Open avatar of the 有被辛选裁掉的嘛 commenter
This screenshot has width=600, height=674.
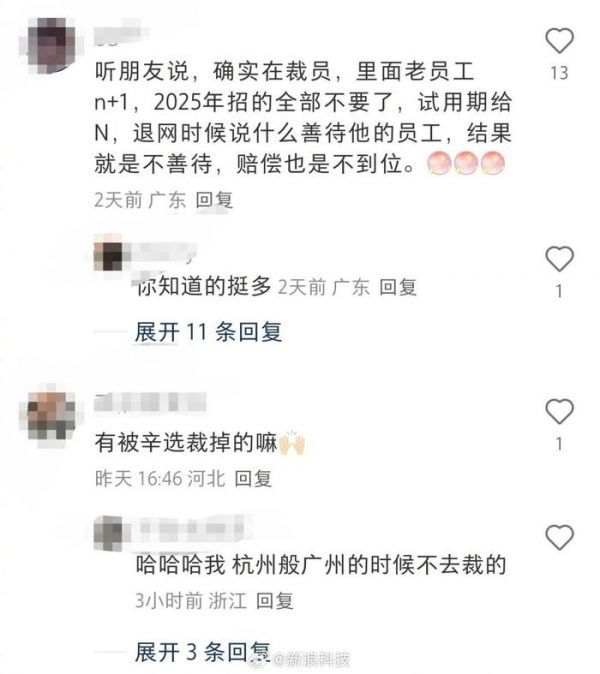pos(50,410)
